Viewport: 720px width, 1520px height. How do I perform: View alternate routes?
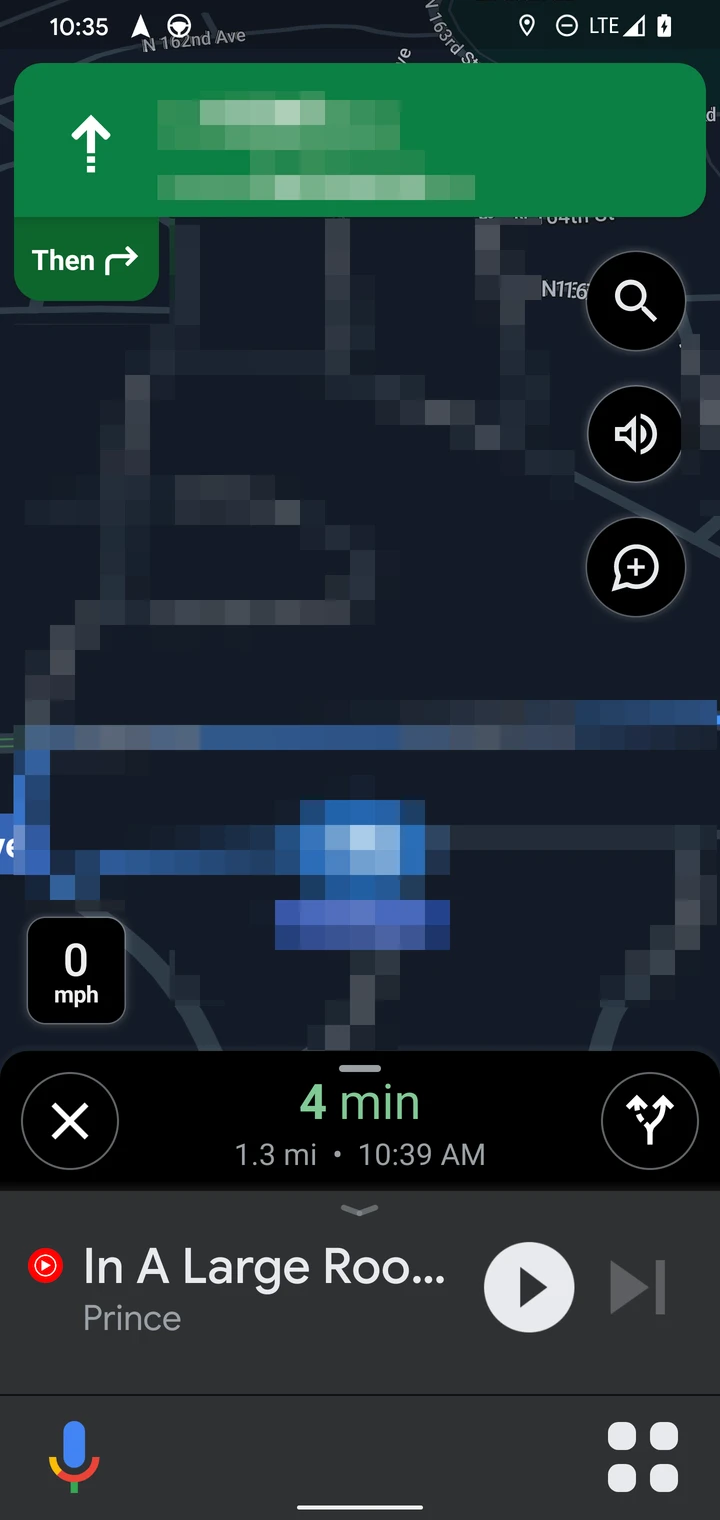click(x=650, y=1121)
